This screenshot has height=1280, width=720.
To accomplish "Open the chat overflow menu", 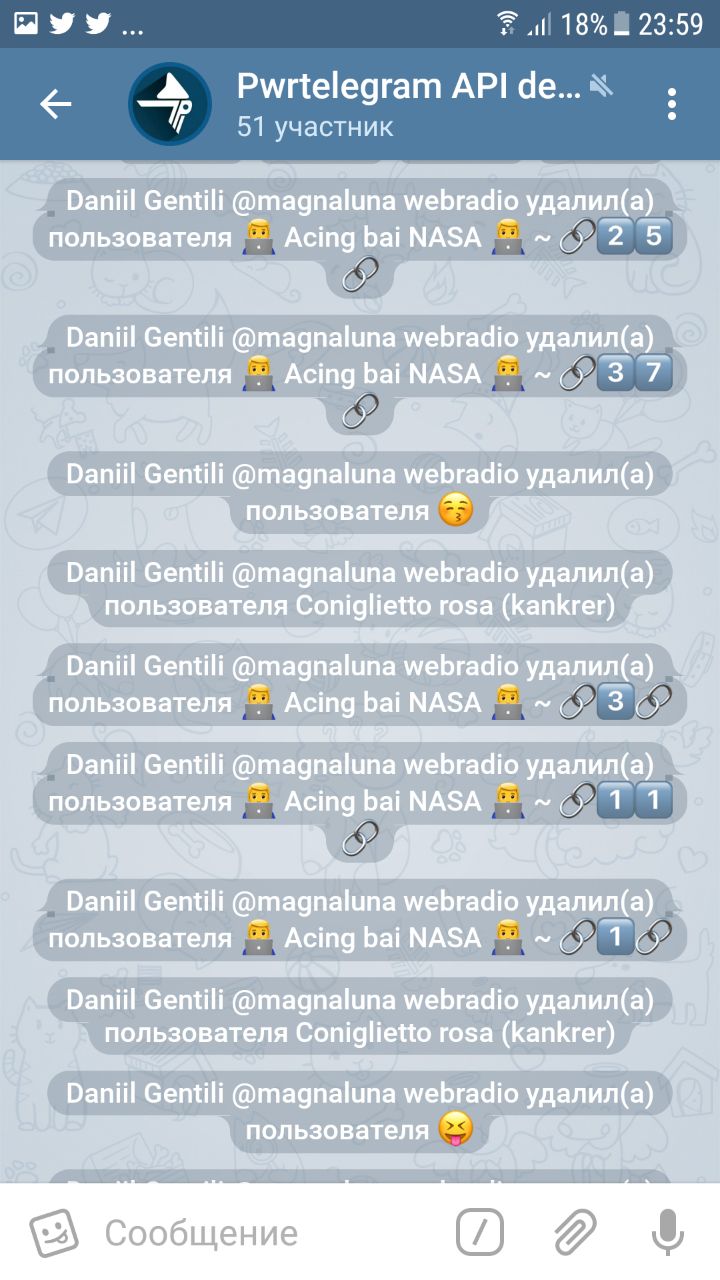I will (672, 104).
